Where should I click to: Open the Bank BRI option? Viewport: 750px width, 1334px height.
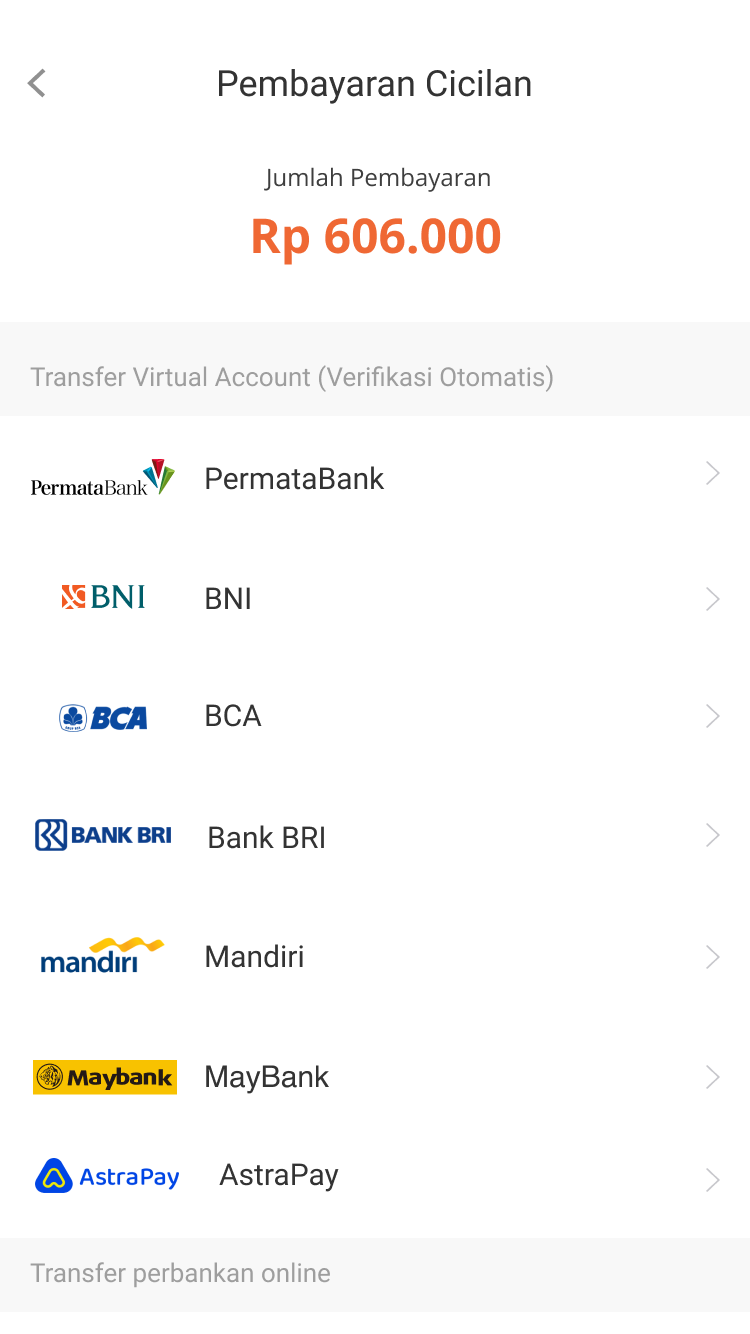click(x=375, y=836)
